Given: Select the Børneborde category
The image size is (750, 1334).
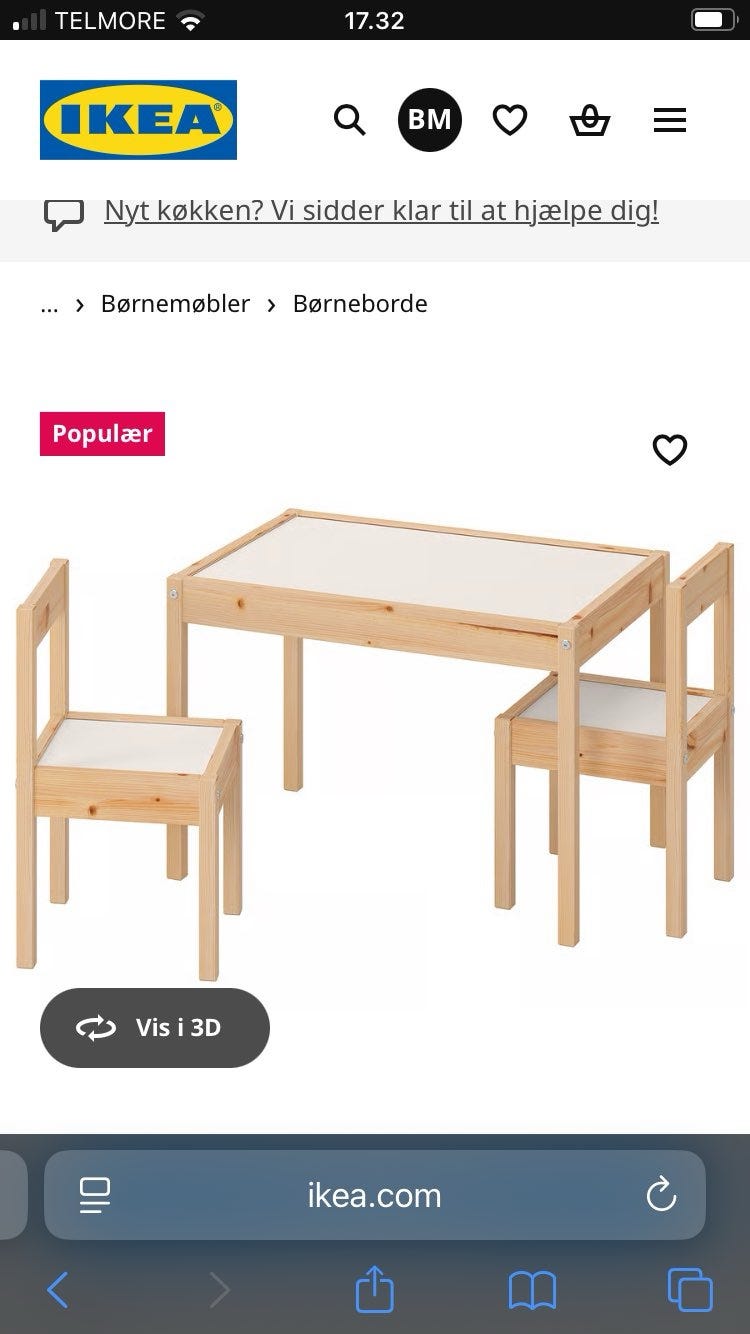Looking at the screenshot, I should pos(359,303).
